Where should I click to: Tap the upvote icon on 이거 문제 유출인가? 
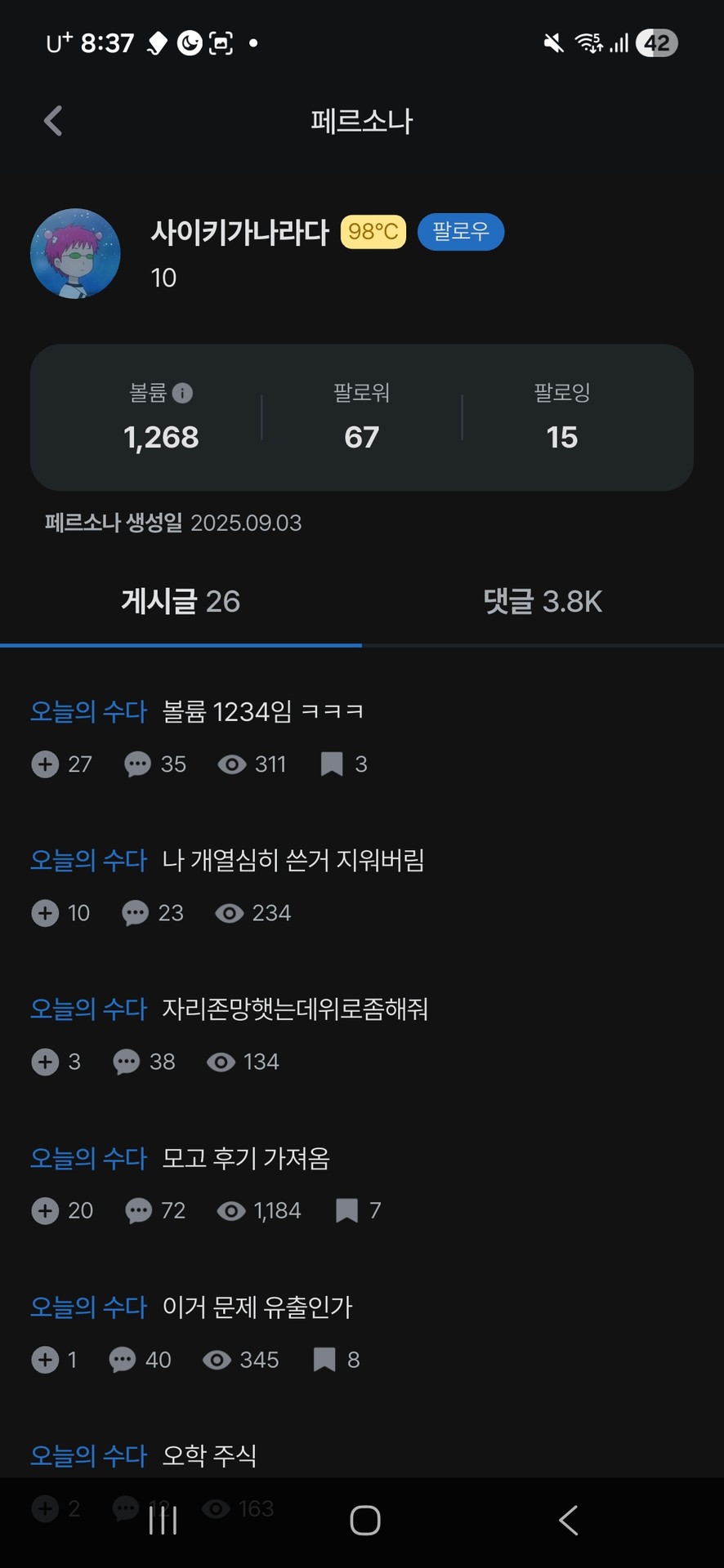[45, 1359]
